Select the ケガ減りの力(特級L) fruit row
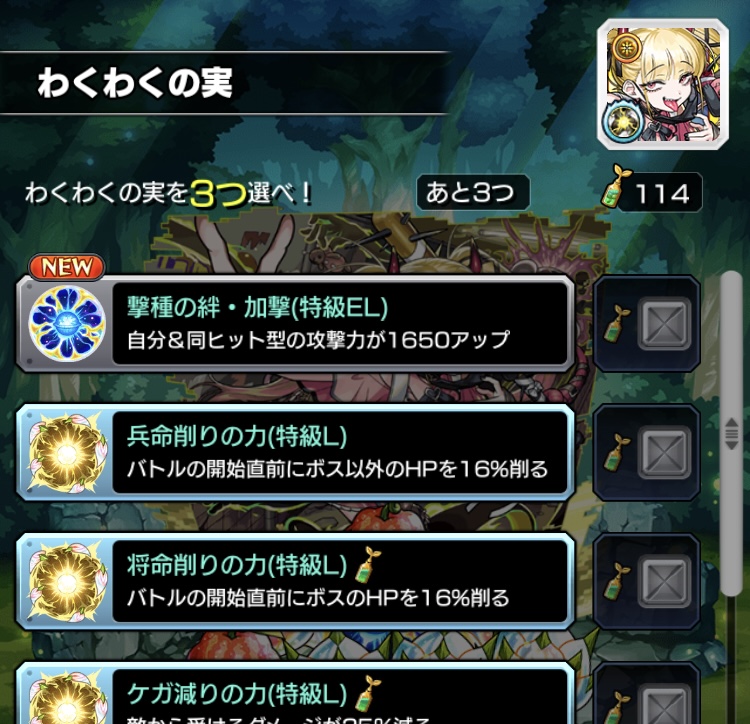The height and width of the screenshot is (724, 750). (295, 693)
